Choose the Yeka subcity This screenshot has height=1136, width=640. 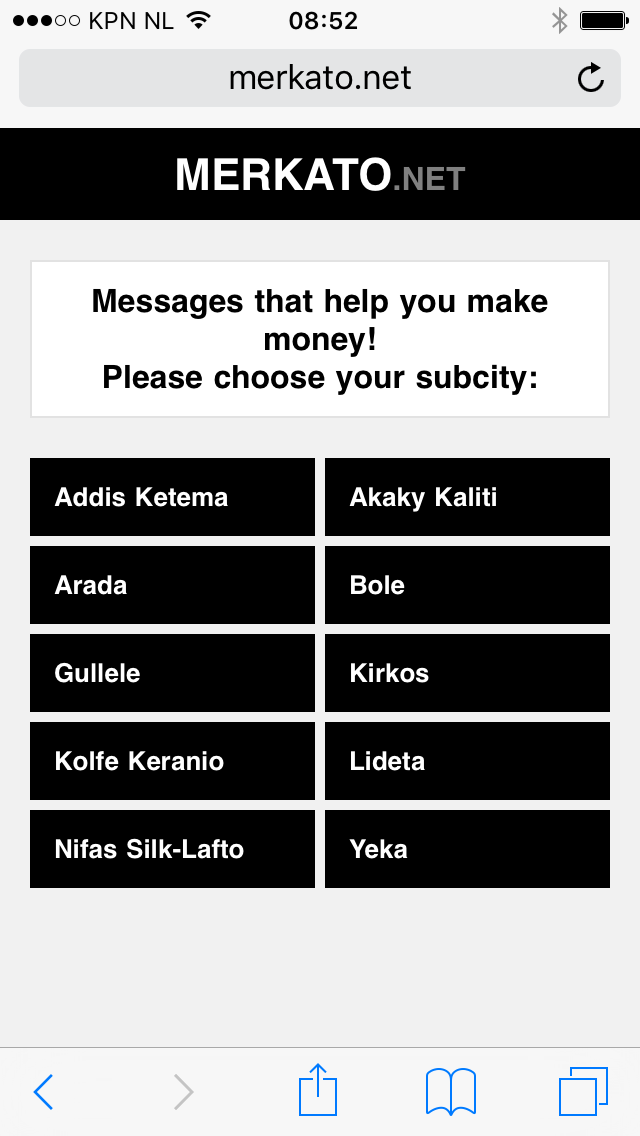(467, 849)
